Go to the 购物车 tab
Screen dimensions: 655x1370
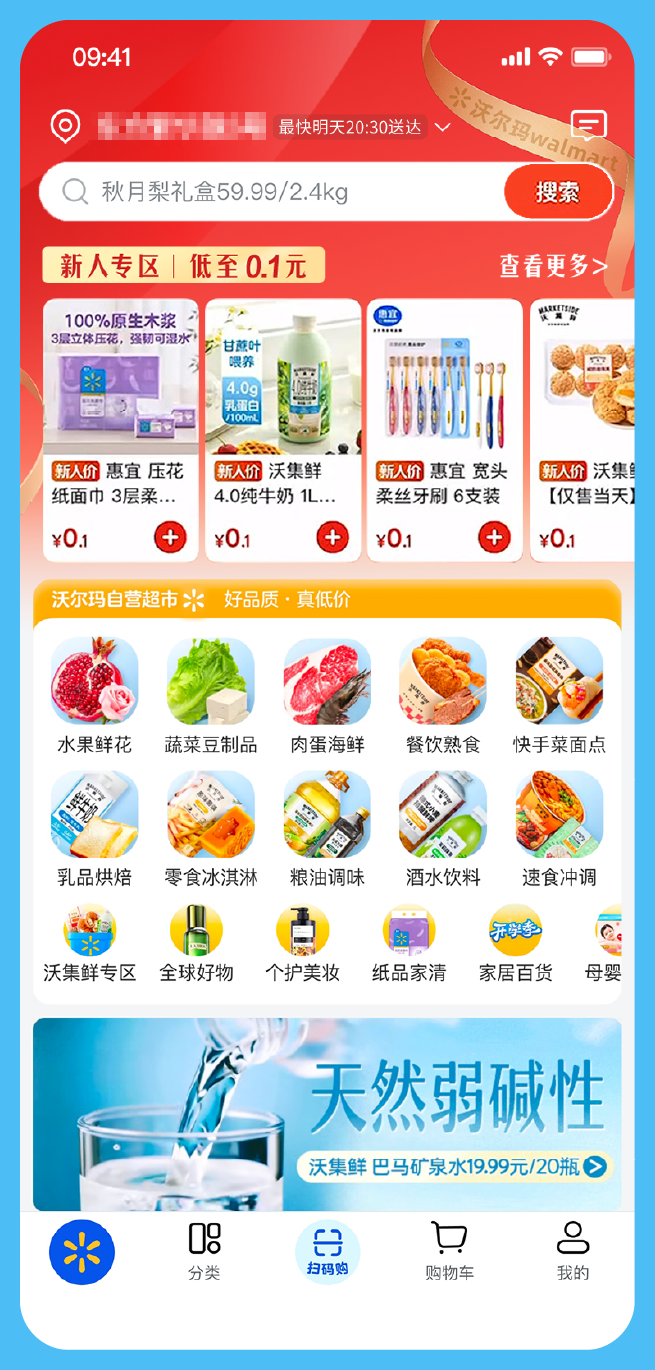(x=449, y=1251)
